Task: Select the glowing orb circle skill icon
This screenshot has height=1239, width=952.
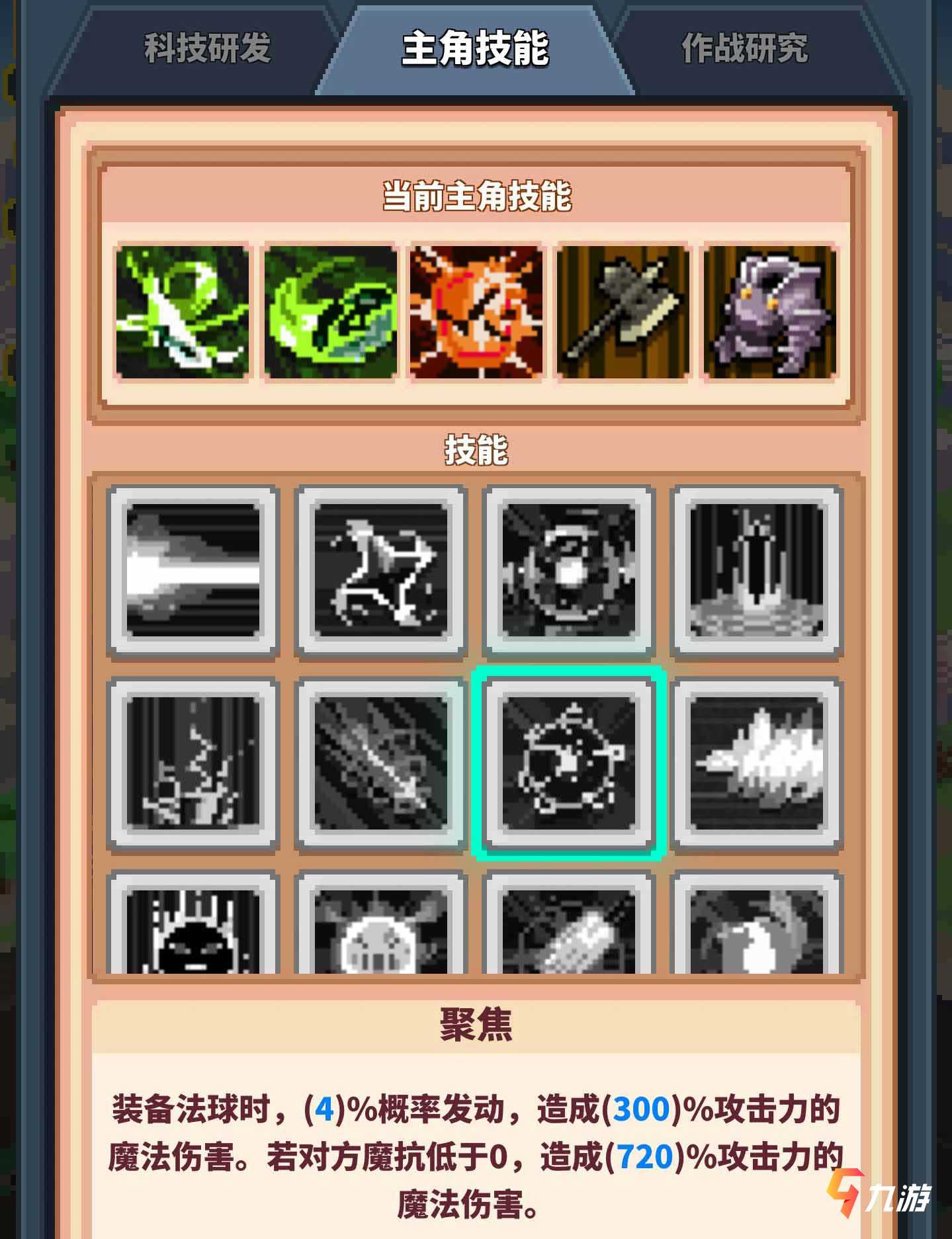Action: 569,571
